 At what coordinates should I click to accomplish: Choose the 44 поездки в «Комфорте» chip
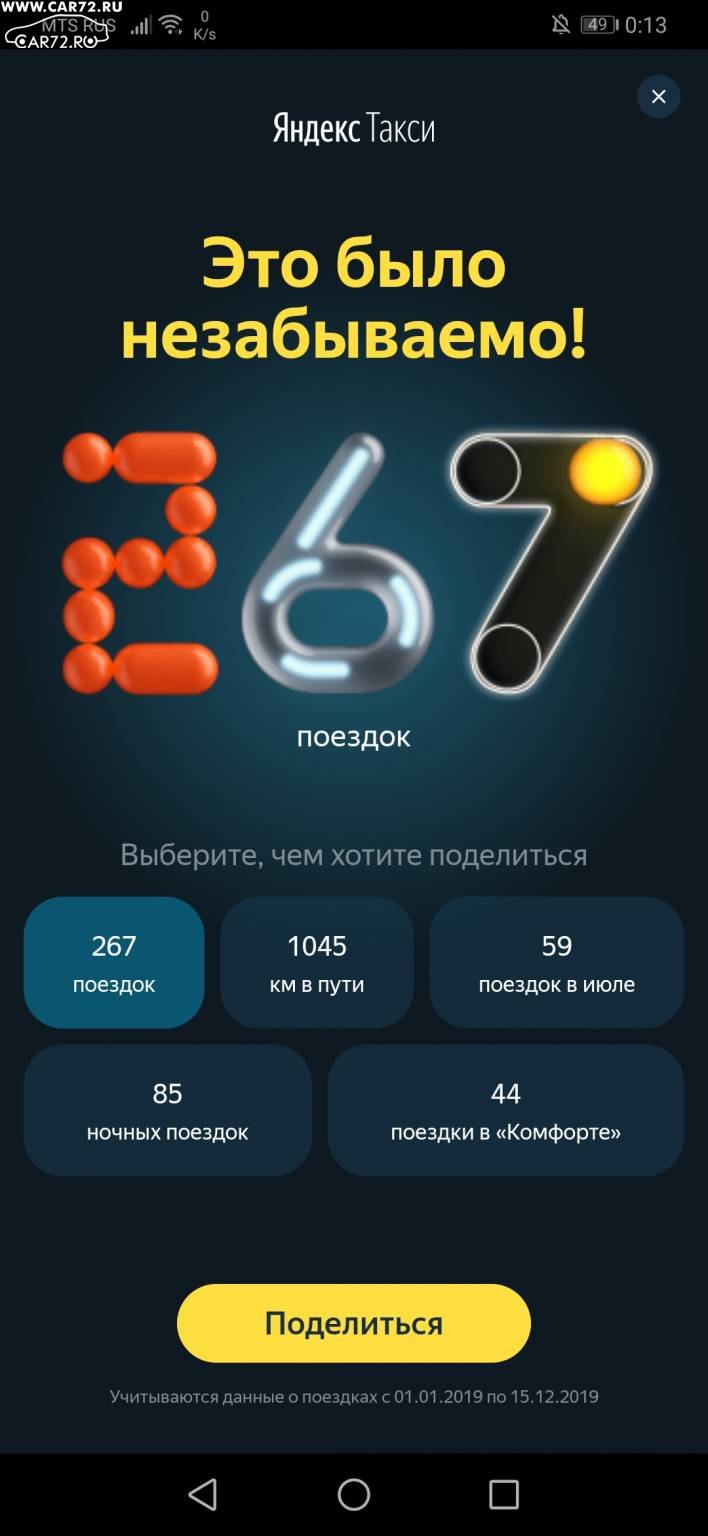506,1110
